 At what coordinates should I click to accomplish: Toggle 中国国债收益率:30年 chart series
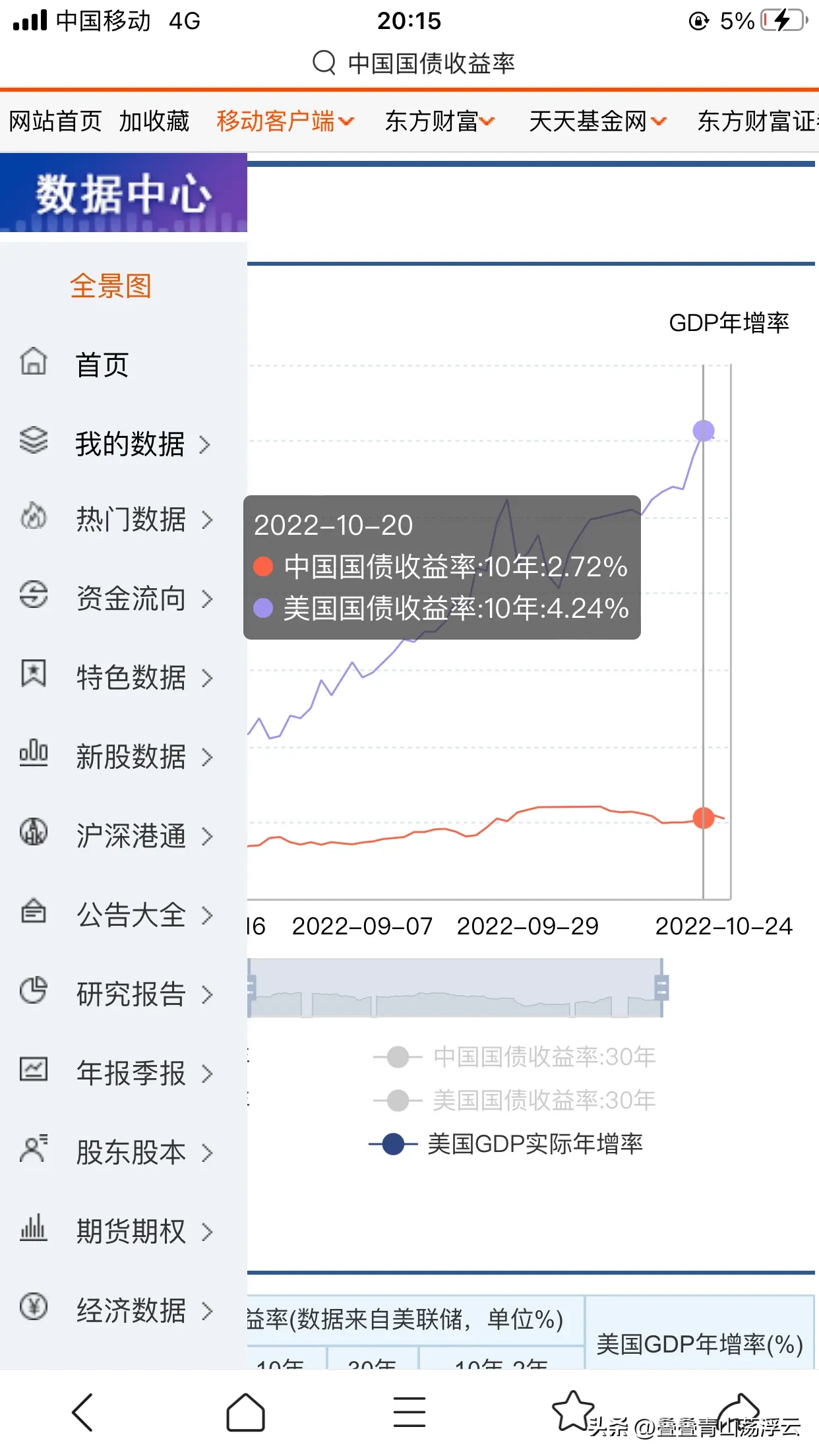pyautogui.click(x=514, y=1057)
